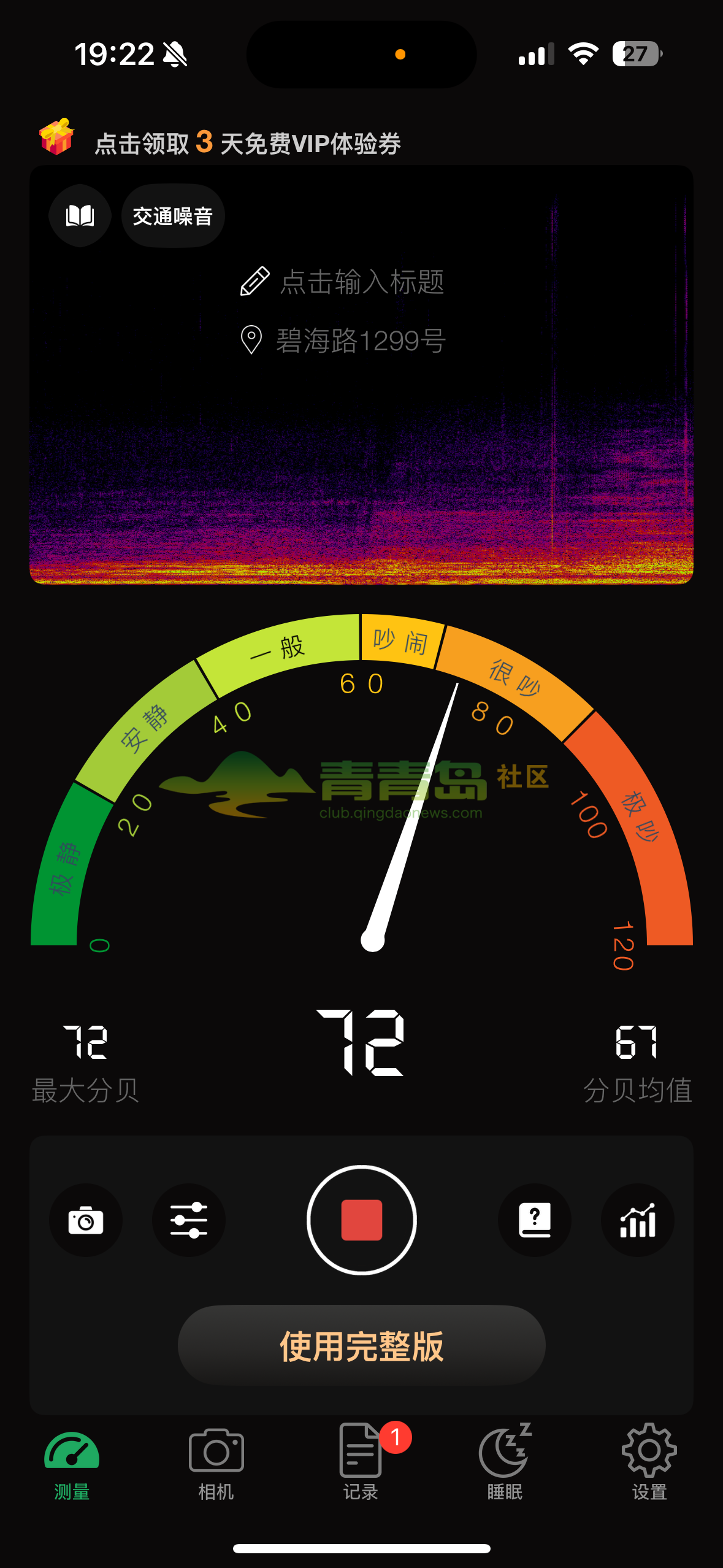Tap the 交通噪音 noise type chip
Viewport: 723px width, 1568px height.
[x=173, y=216]
